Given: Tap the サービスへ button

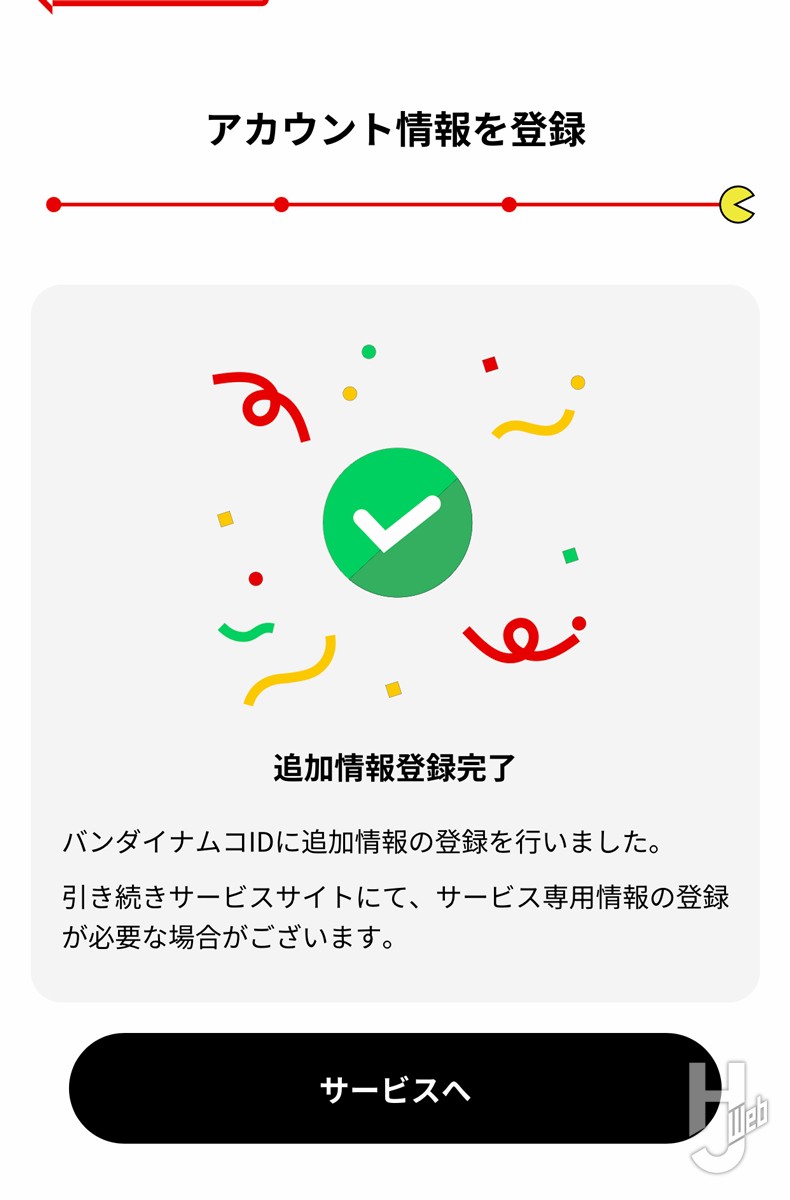Looking at the screenshot, I should point(394,1089).
